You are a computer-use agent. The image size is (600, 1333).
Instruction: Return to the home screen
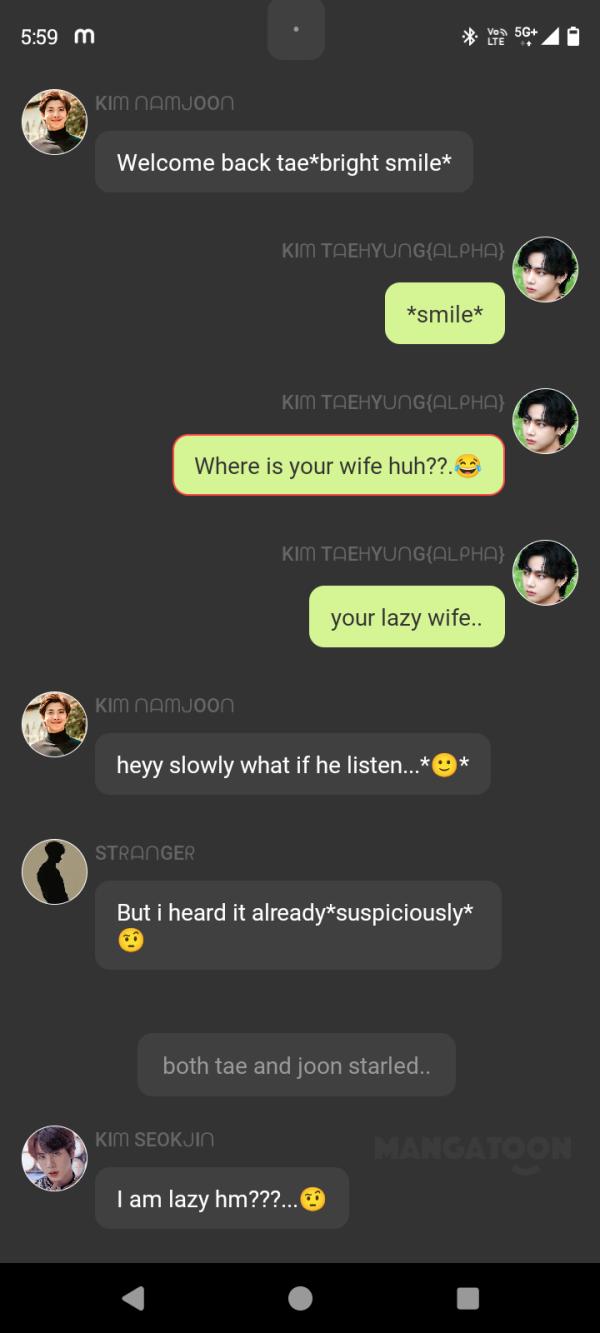click(x=300, y=1298)
